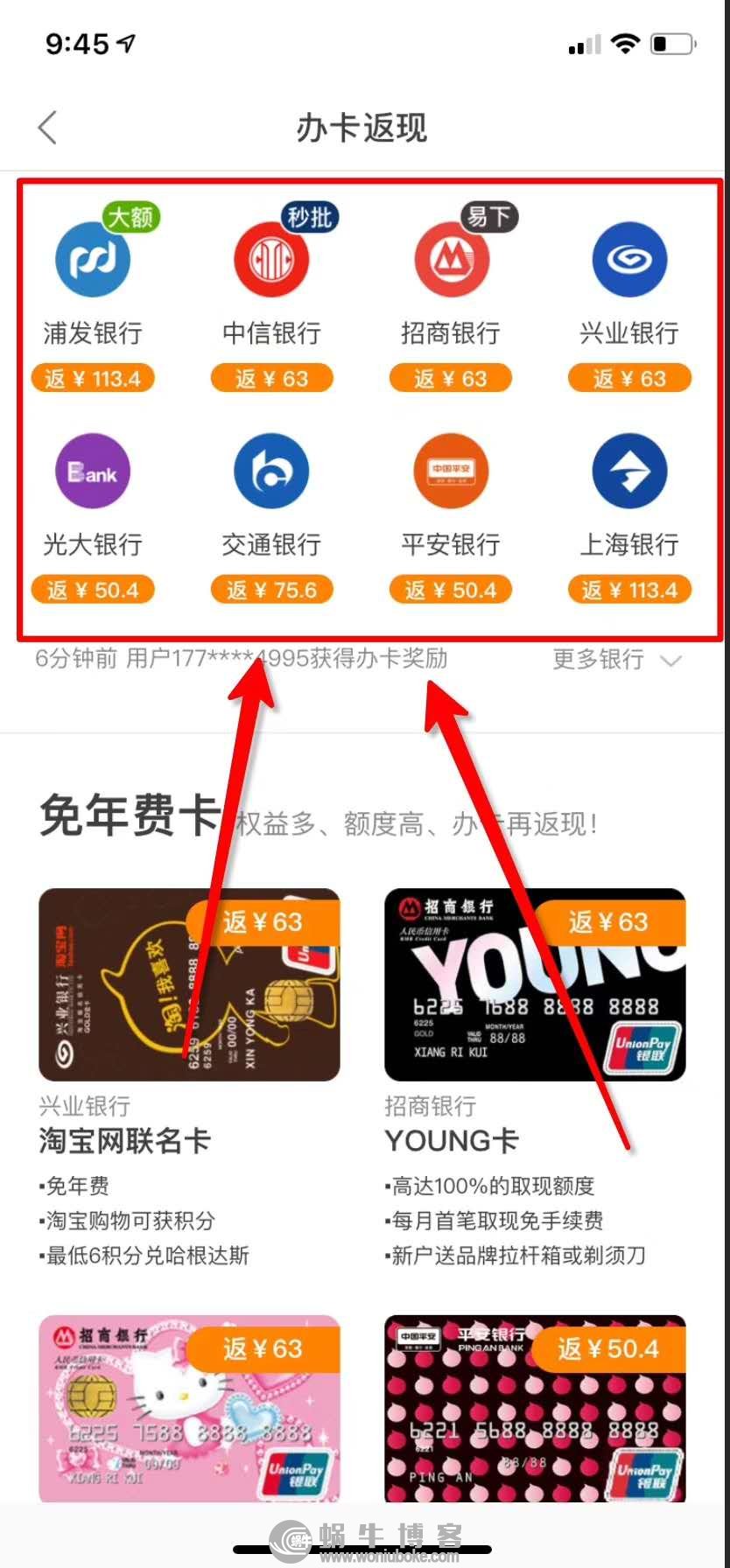Open 平安银行 bank entry
Screen dimensions: 730x1568
(x=450, y=472)
